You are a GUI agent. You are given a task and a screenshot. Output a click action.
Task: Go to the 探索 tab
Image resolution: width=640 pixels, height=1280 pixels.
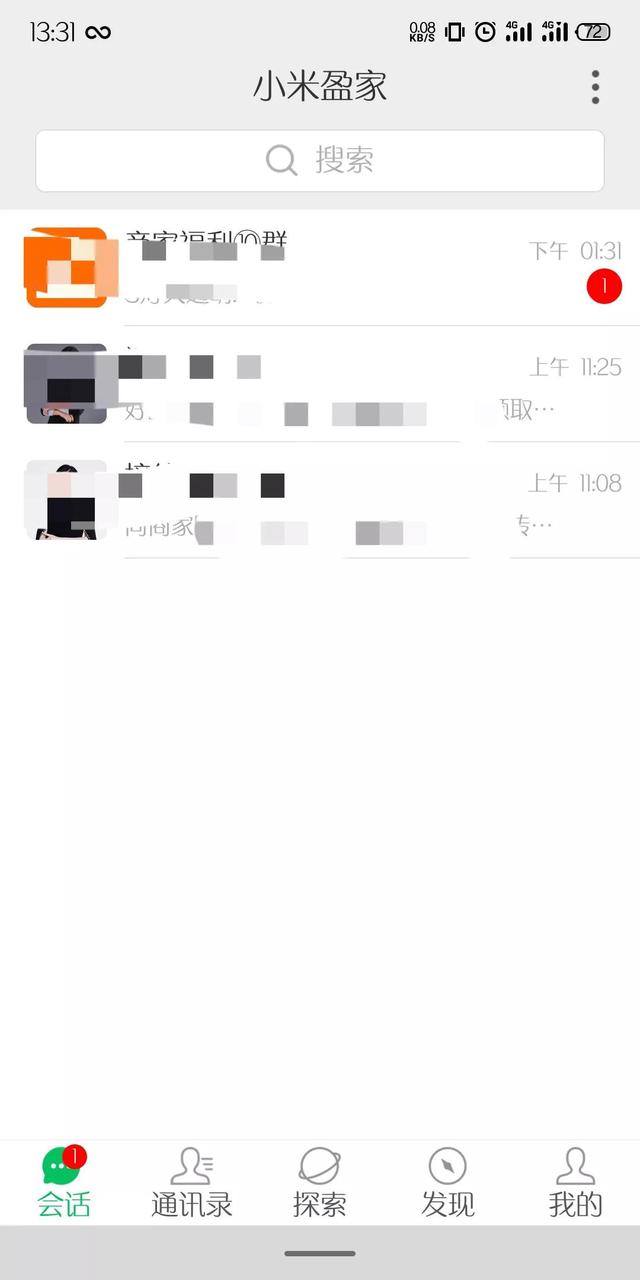[x=320, y=1183]
